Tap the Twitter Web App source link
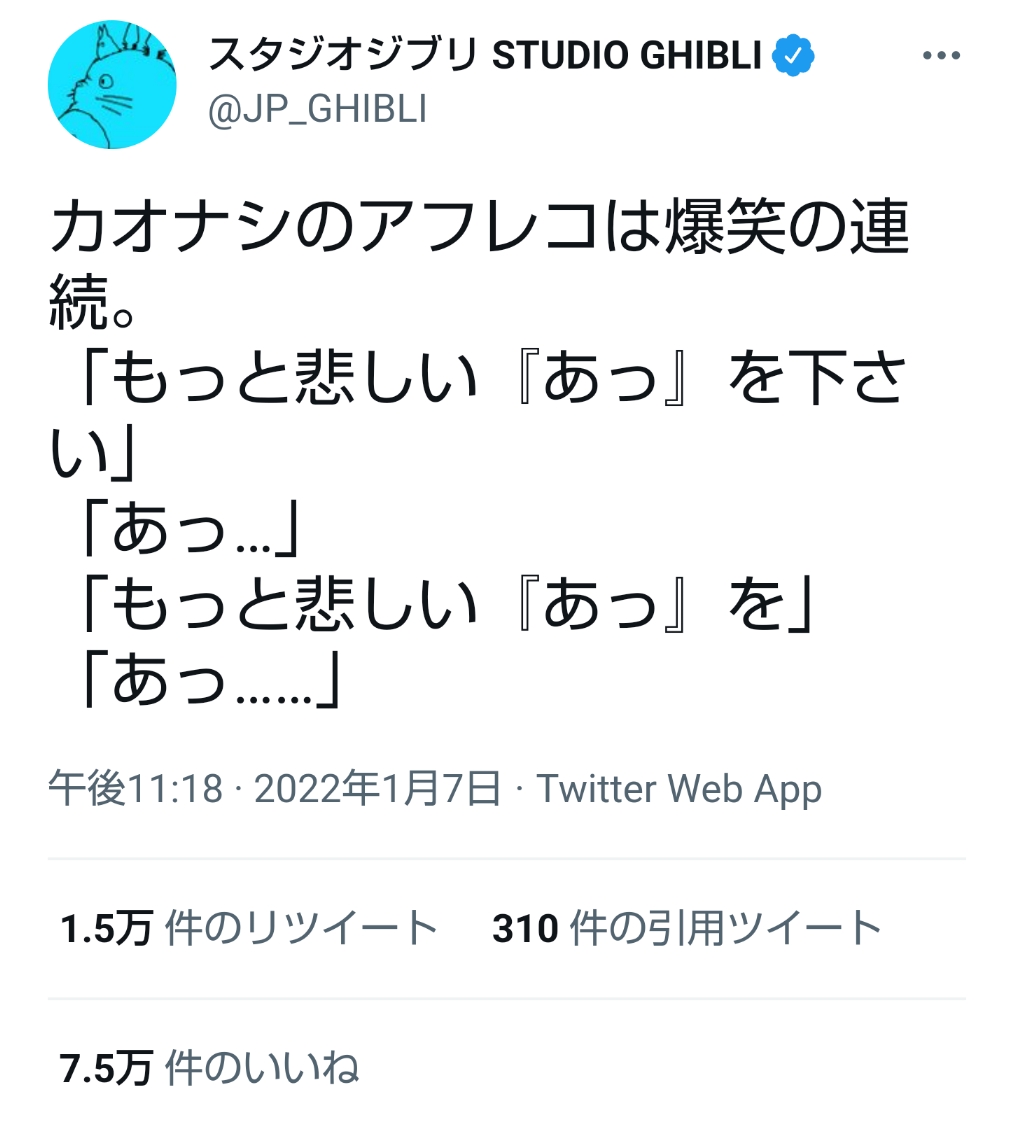The width and height of the screenshot is (1021, 1121). (679, 789)
